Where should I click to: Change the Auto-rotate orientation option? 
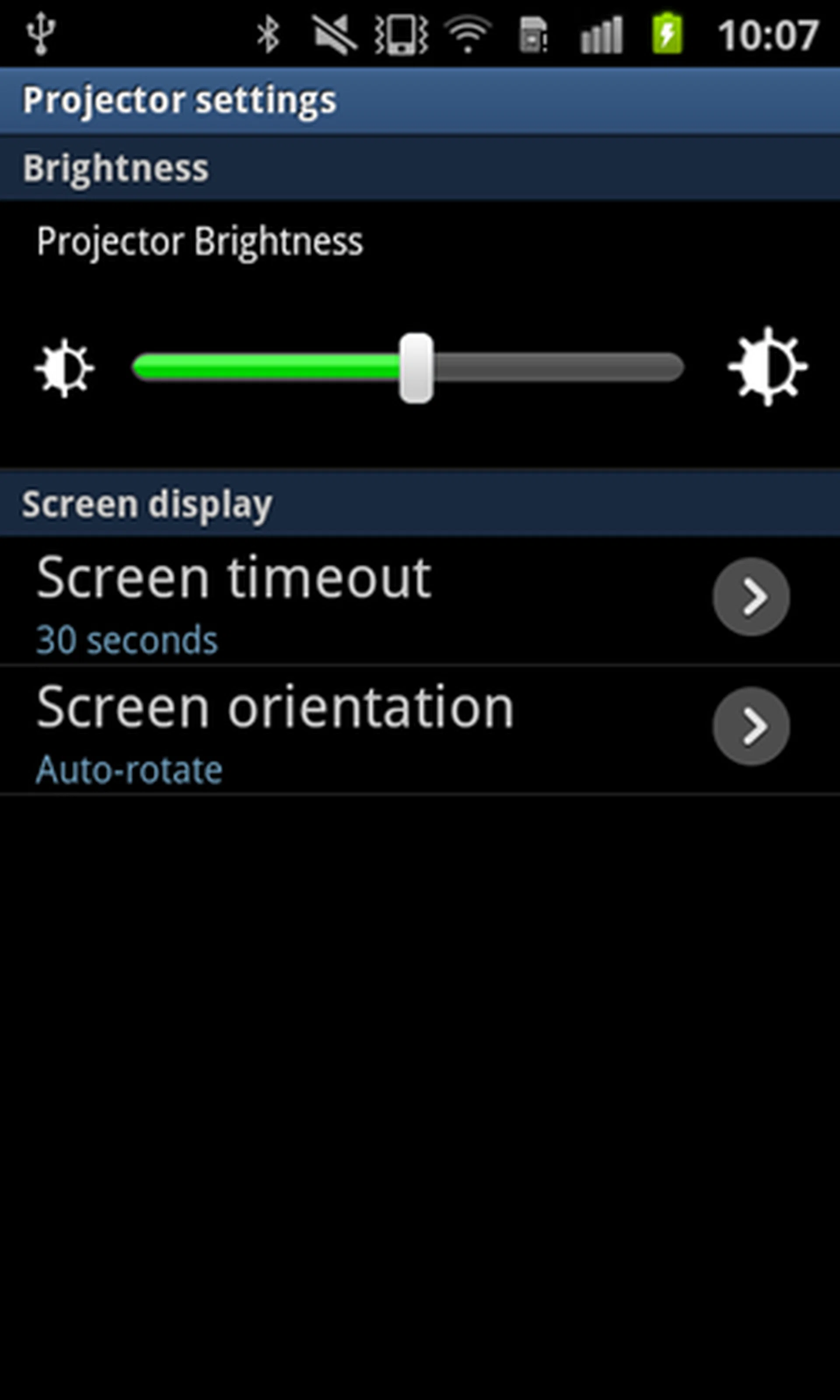coord(129,769)
